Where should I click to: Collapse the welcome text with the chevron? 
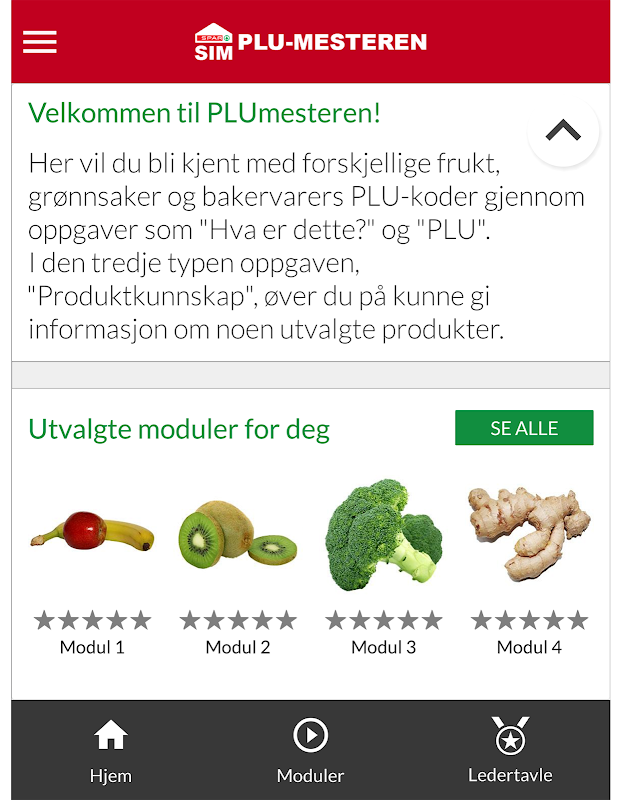pyautogui.click(x=563, y=131)
